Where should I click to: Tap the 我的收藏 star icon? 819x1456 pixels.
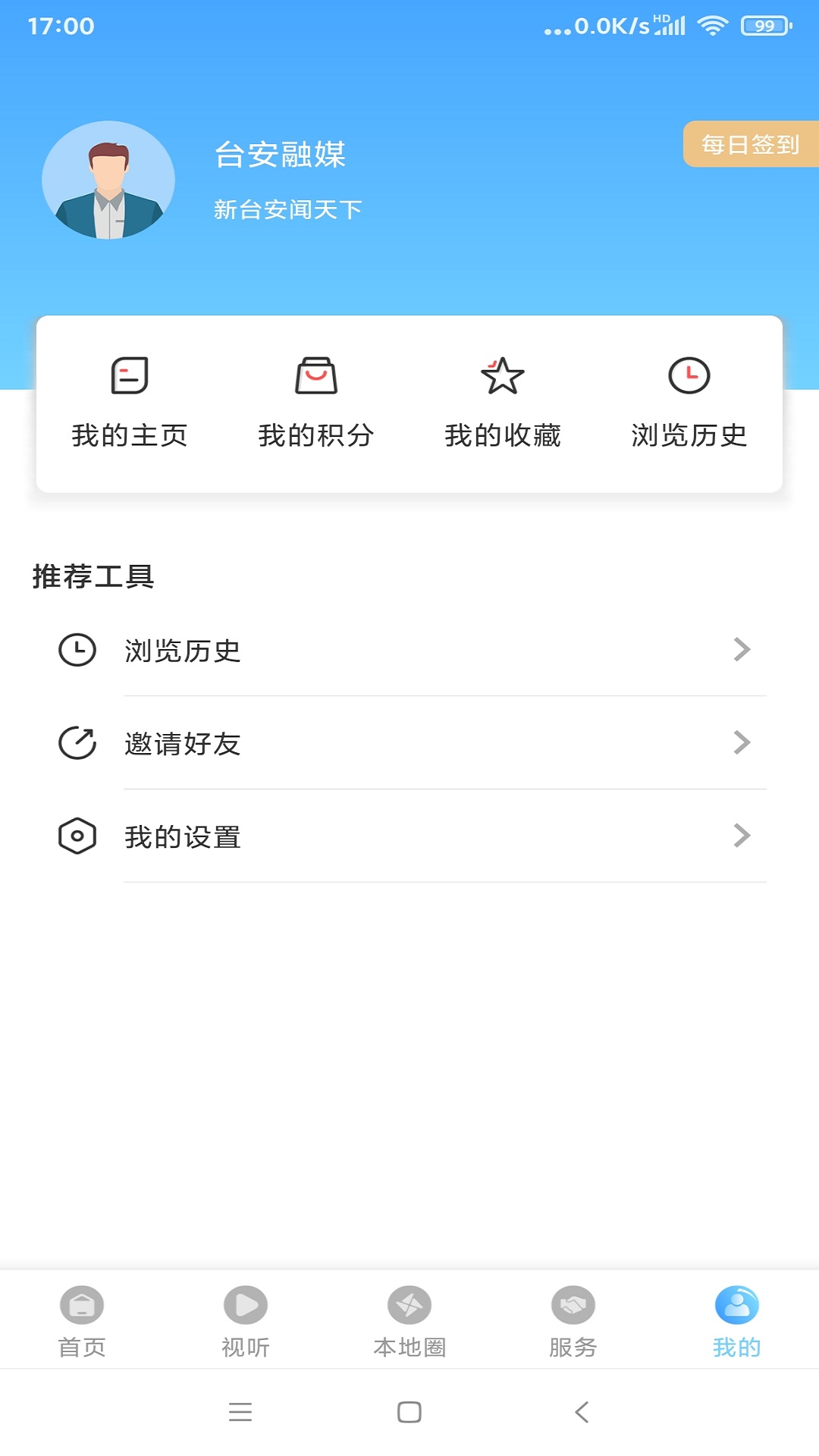click(503, 374)
